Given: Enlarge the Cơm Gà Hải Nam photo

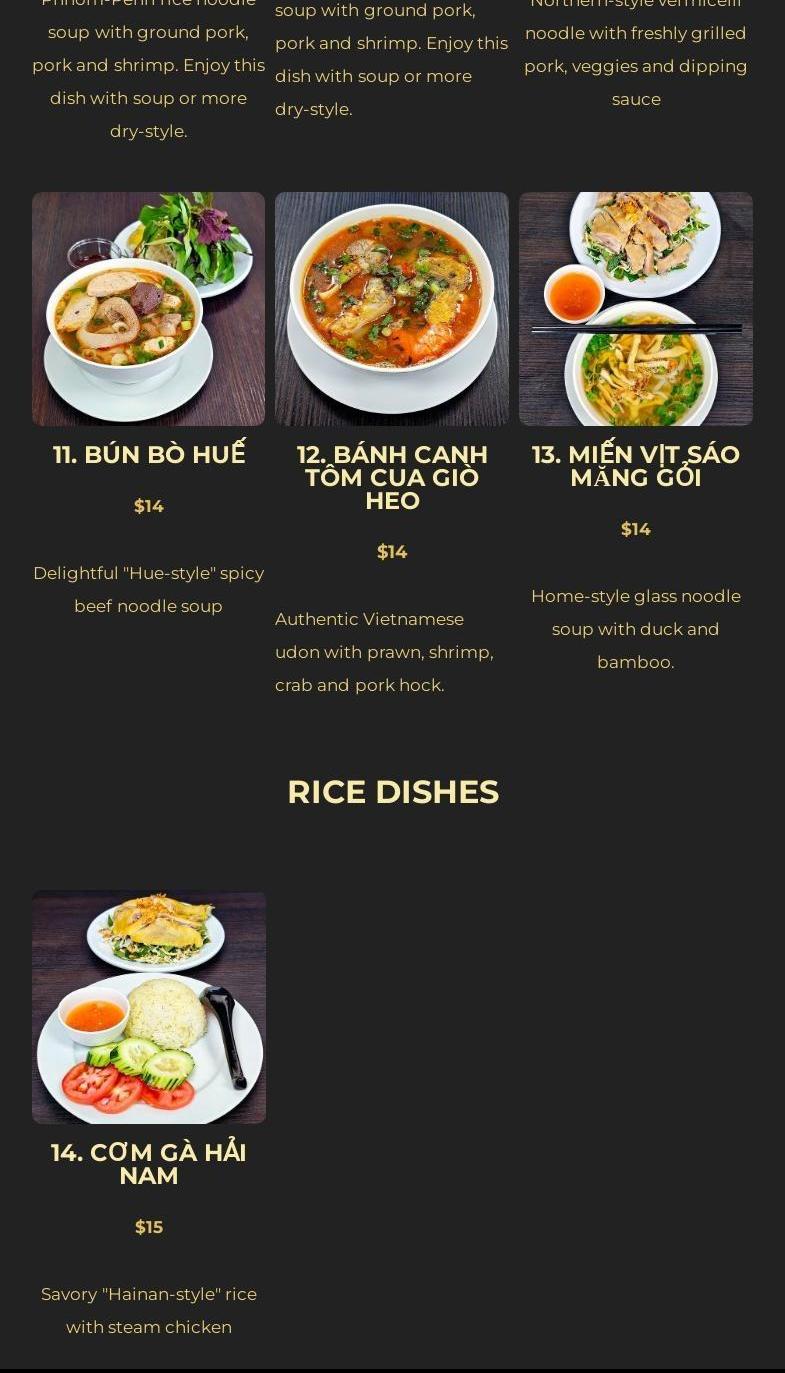Looking at the screenshot, I should 148,1007.
